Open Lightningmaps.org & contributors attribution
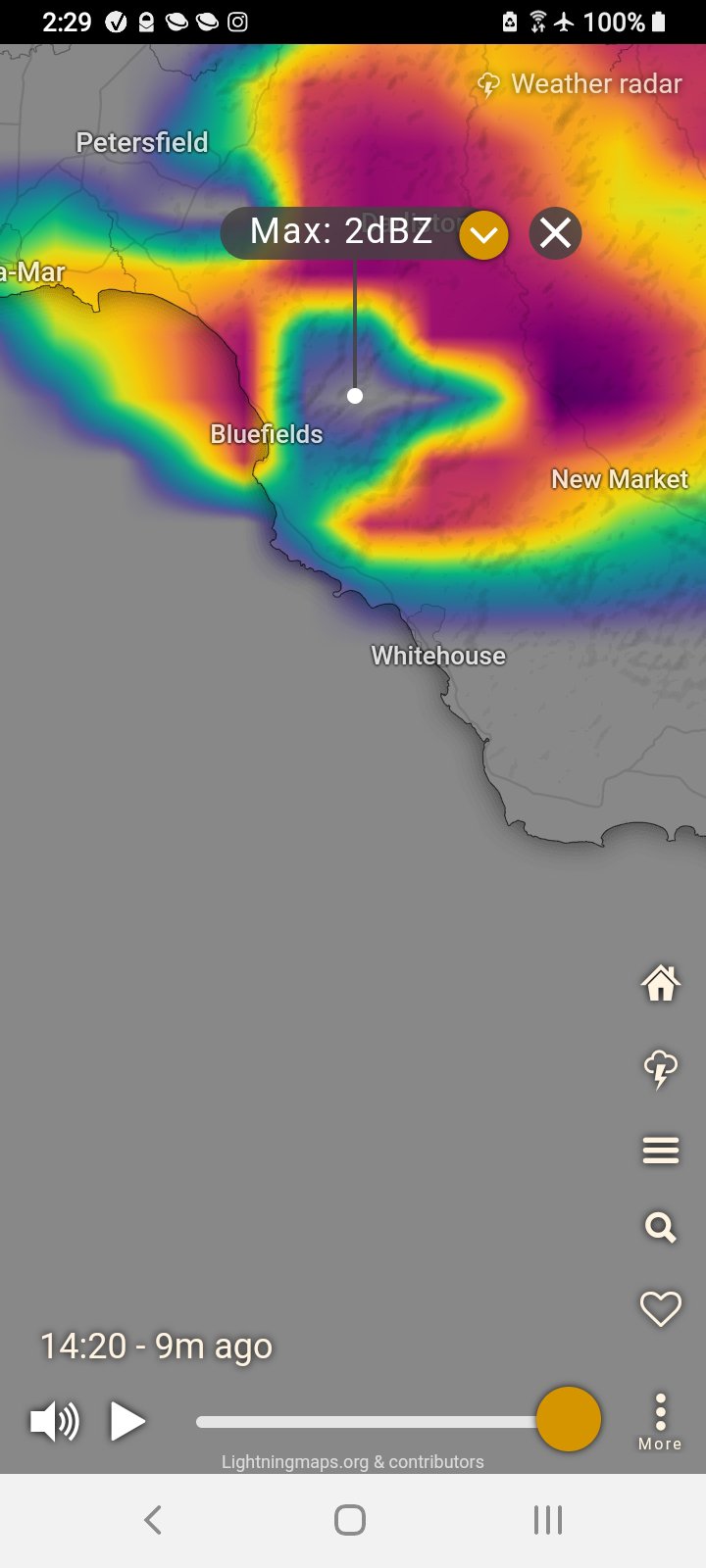This screenshot has height=1568, width=706. 353,1462
